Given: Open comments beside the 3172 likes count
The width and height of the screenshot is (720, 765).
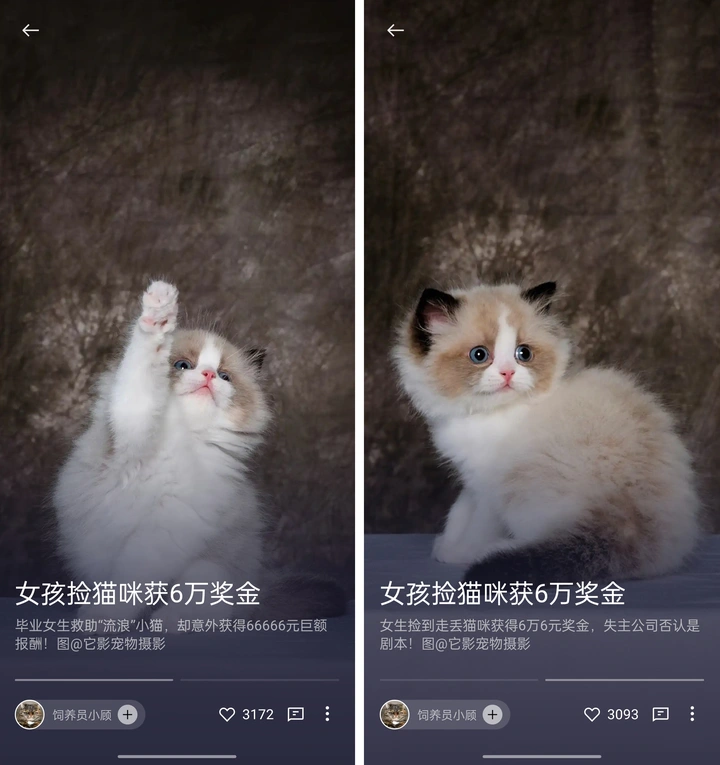Looking at the screenshot, I should (x=296, y=714).
